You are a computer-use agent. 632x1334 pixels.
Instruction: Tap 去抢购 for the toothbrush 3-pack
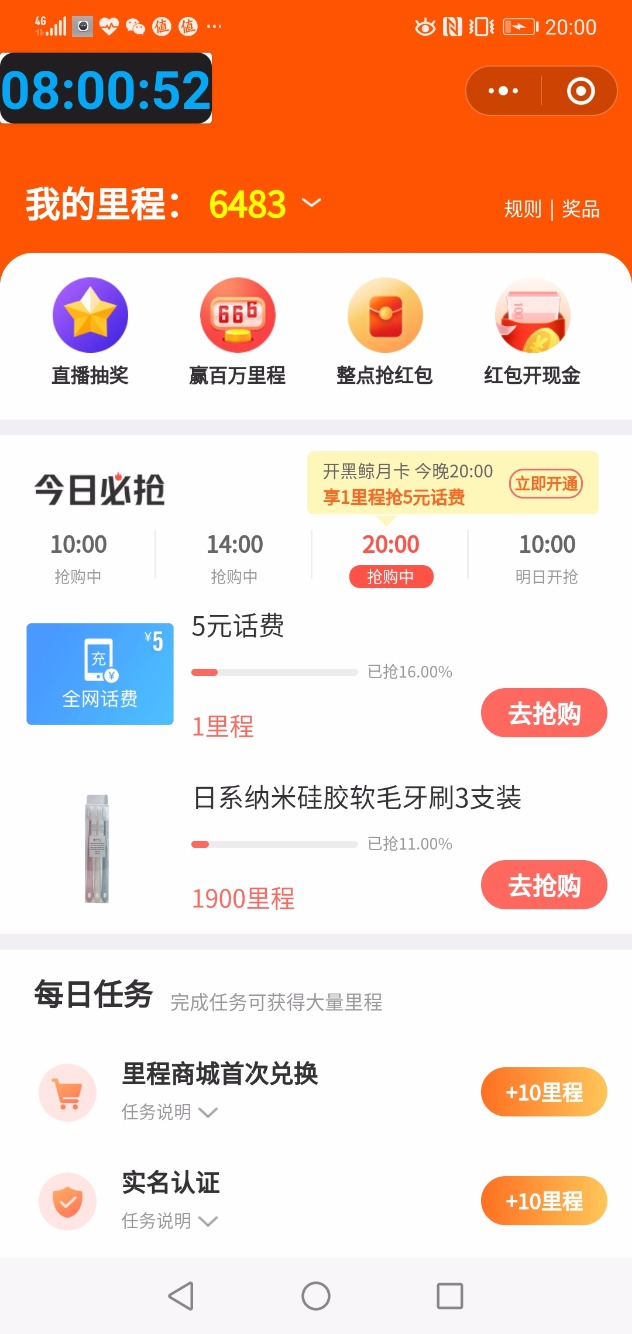pyautogui.click(x=544, y=885)
